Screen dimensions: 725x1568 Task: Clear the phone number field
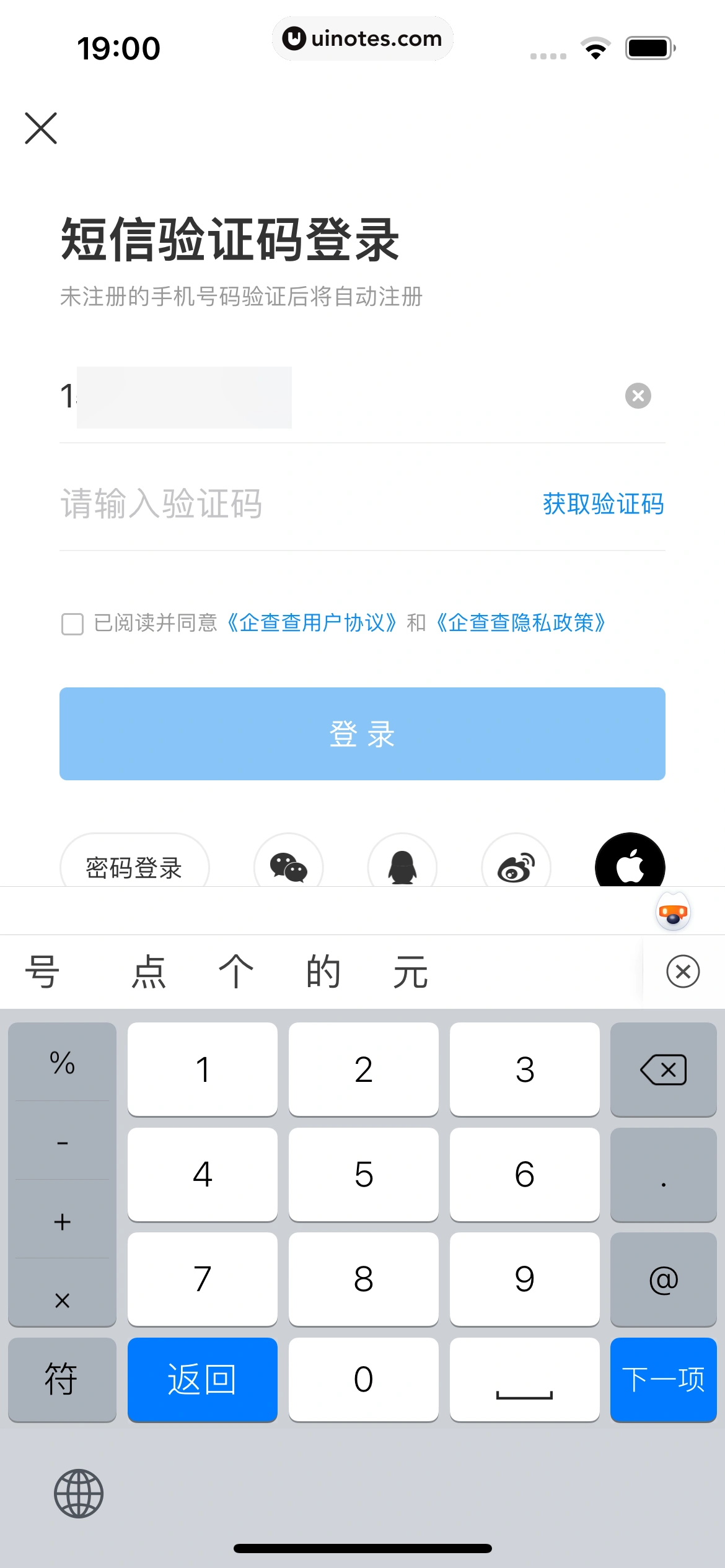[x=638, y=396]
